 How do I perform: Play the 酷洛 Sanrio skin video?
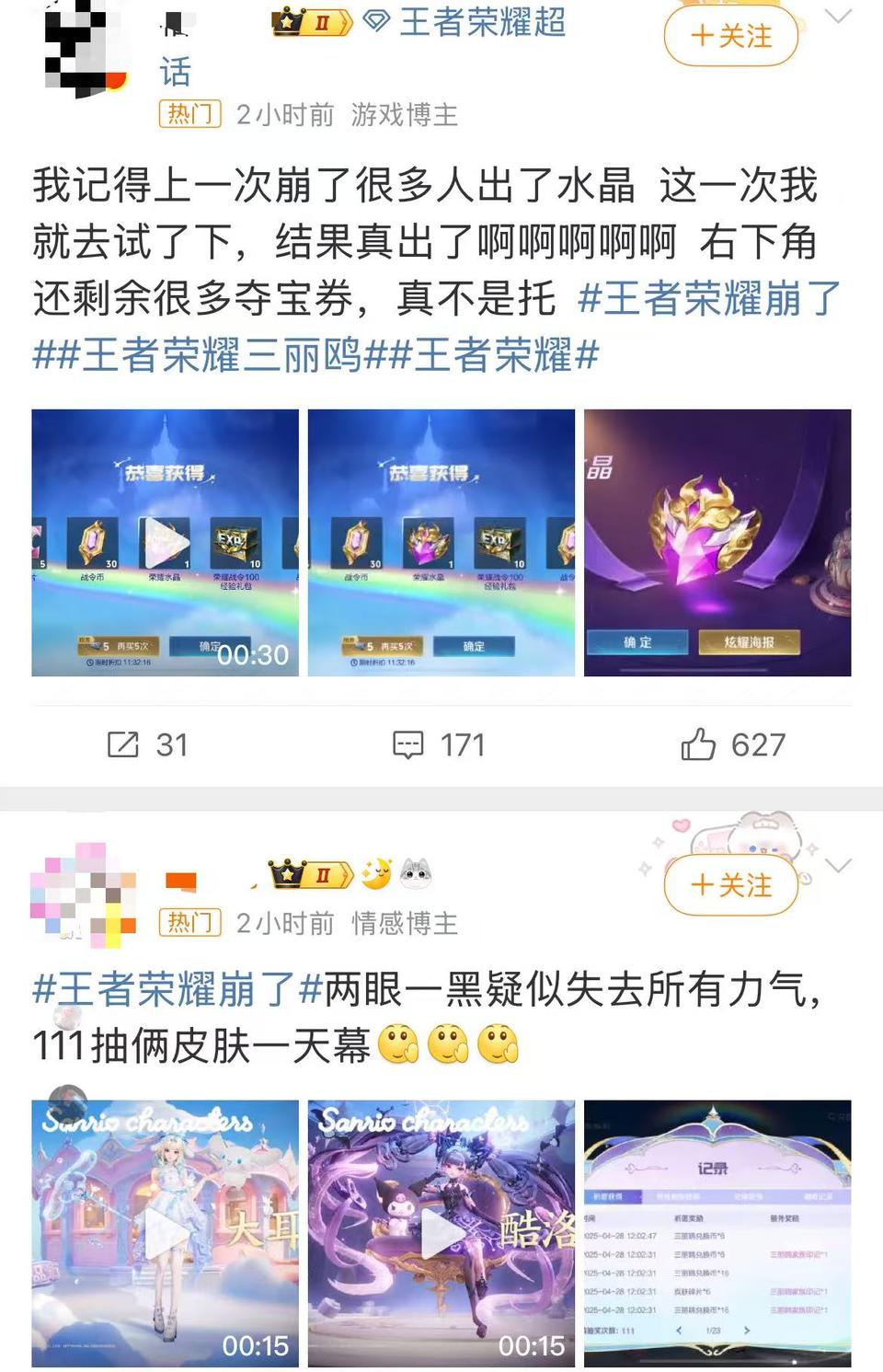441,1233
